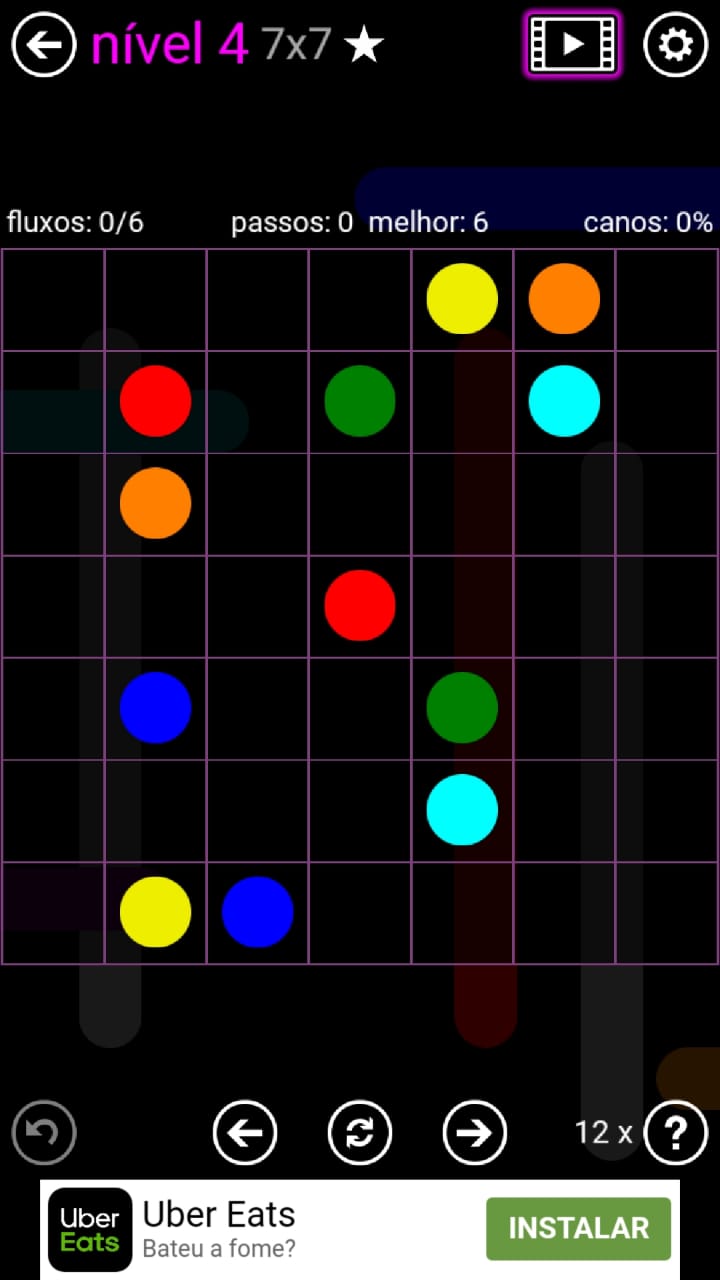Go back using the top-left arrow

(x=44, y=45)
